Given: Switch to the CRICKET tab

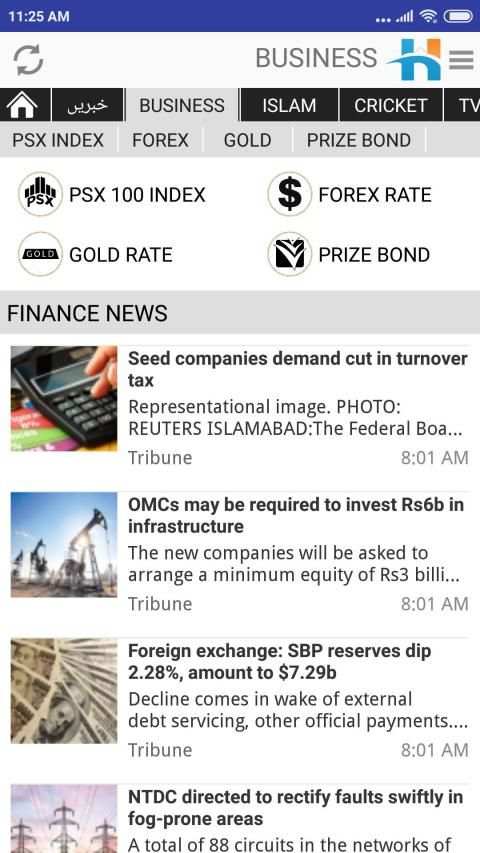Looking at the screenshot, I should click(391, 105).
